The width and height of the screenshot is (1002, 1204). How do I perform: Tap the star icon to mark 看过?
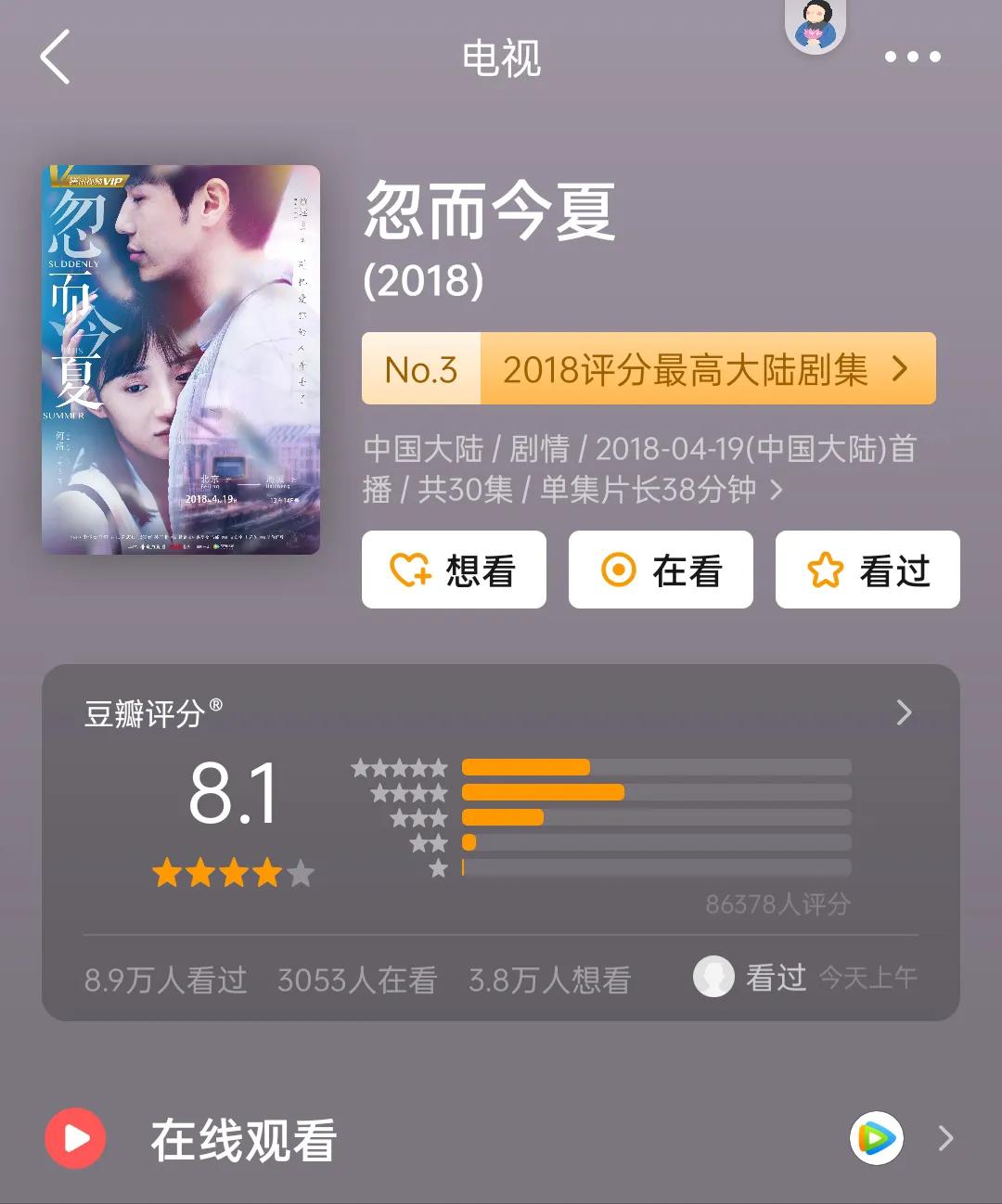coord(824,570)
